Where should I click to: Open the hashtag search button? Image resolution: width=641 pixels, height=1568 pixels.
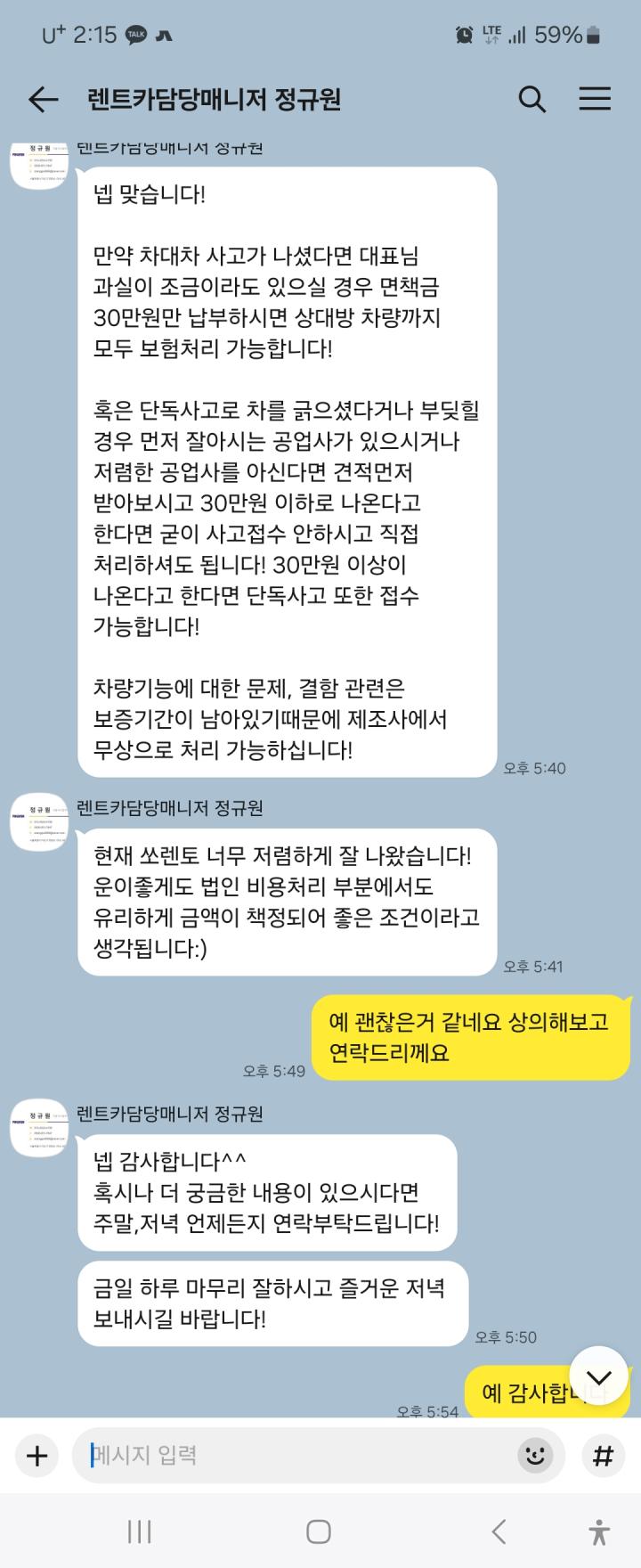point(603,1456)
